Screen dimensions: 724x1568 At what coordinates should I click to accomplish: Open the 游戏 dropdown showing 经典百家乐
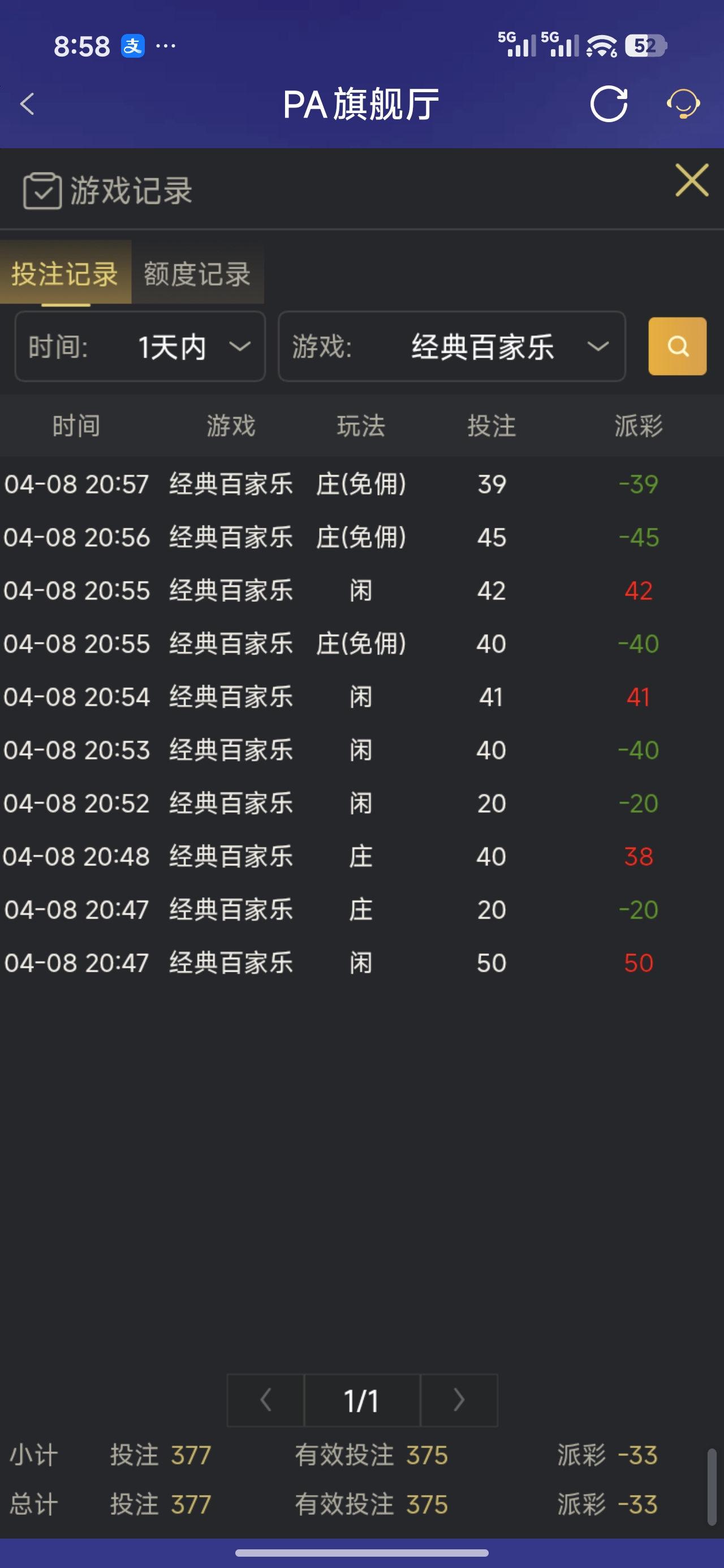point(451,347)
